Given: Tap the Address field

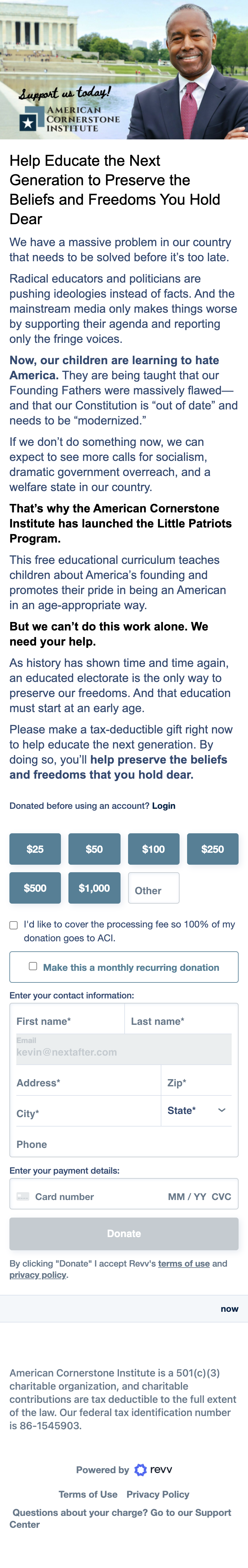Looking at the screenshot, I should [85, 1082].
